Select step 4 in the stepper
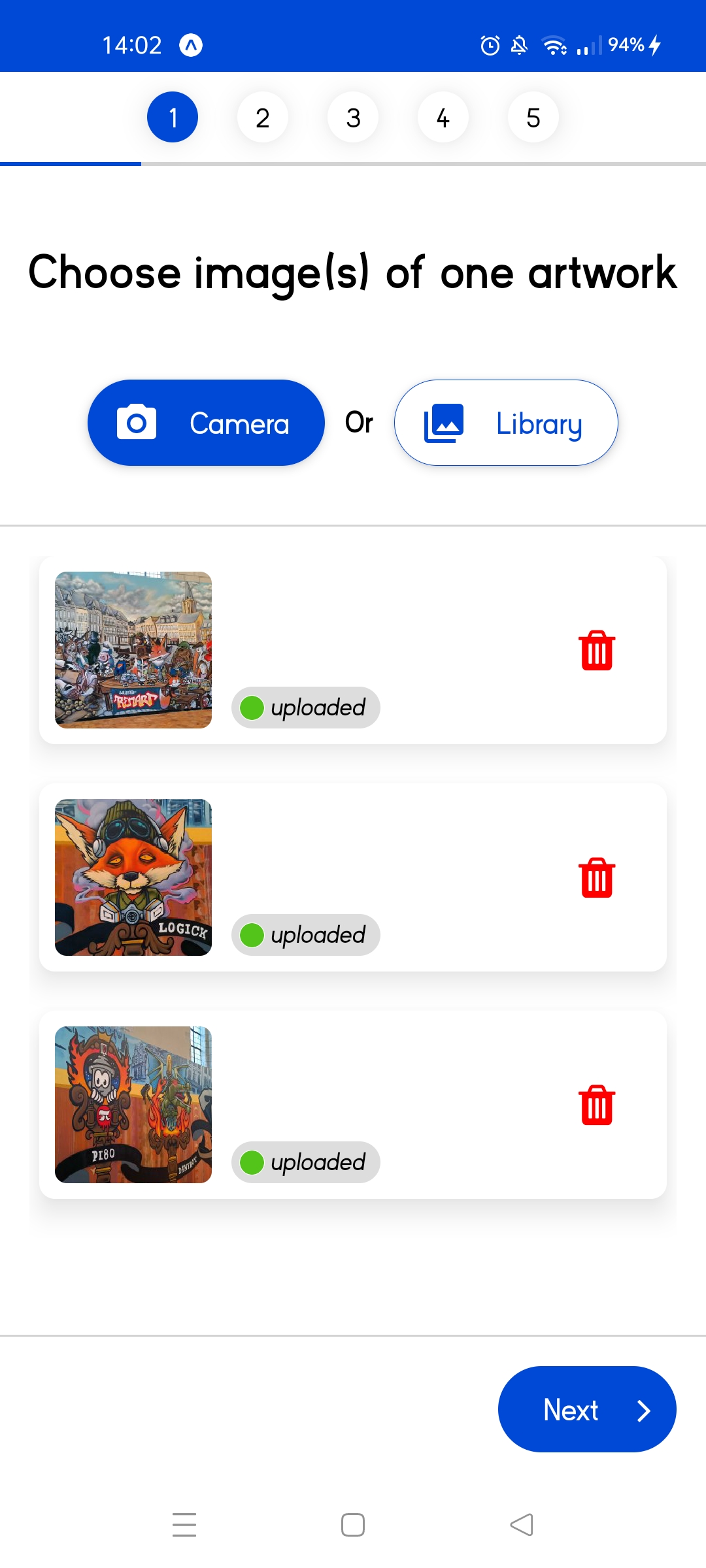706x1568 pixels. coord(443,118)
